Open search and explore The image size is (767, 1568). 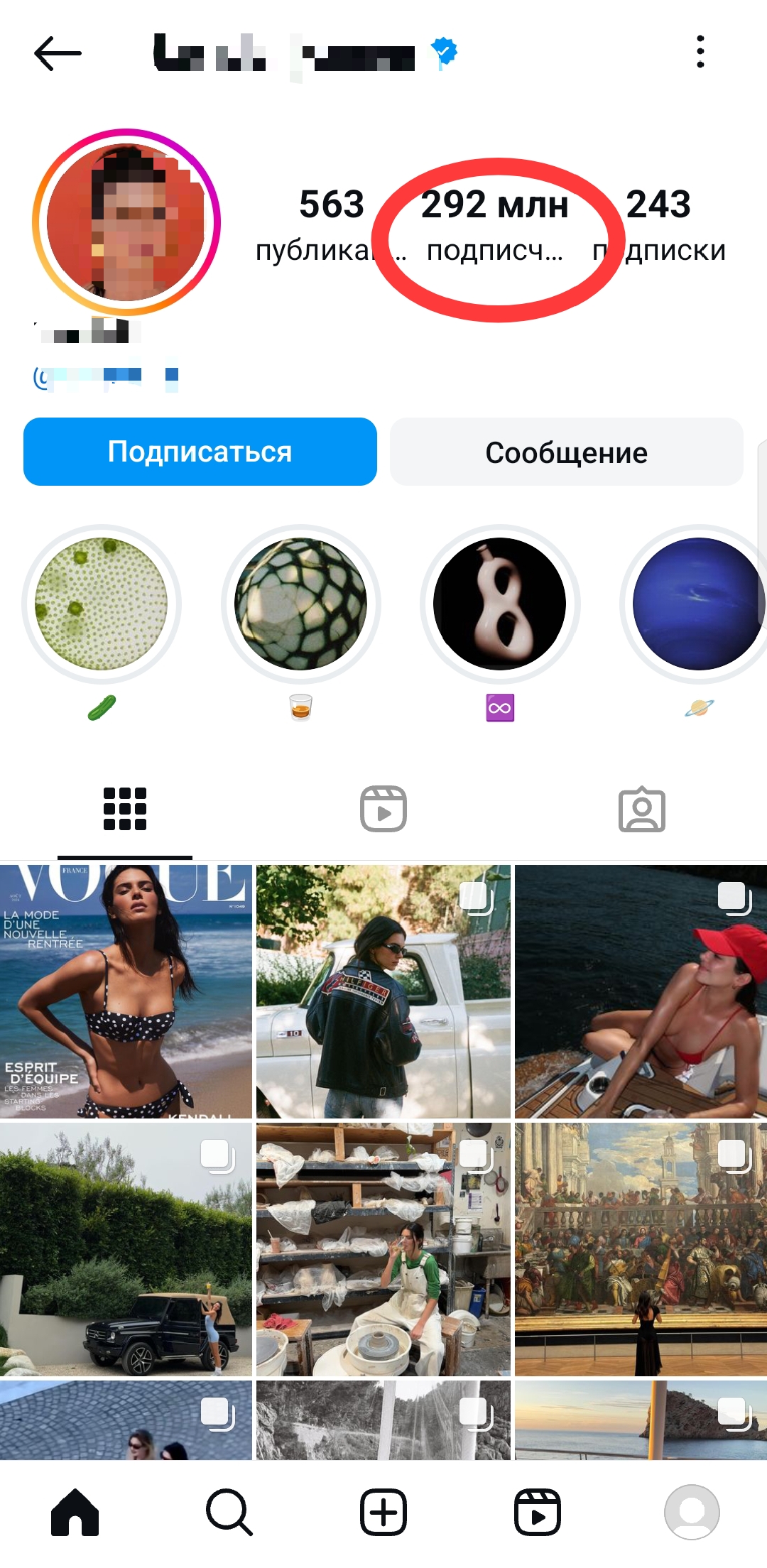(229, 1513)
